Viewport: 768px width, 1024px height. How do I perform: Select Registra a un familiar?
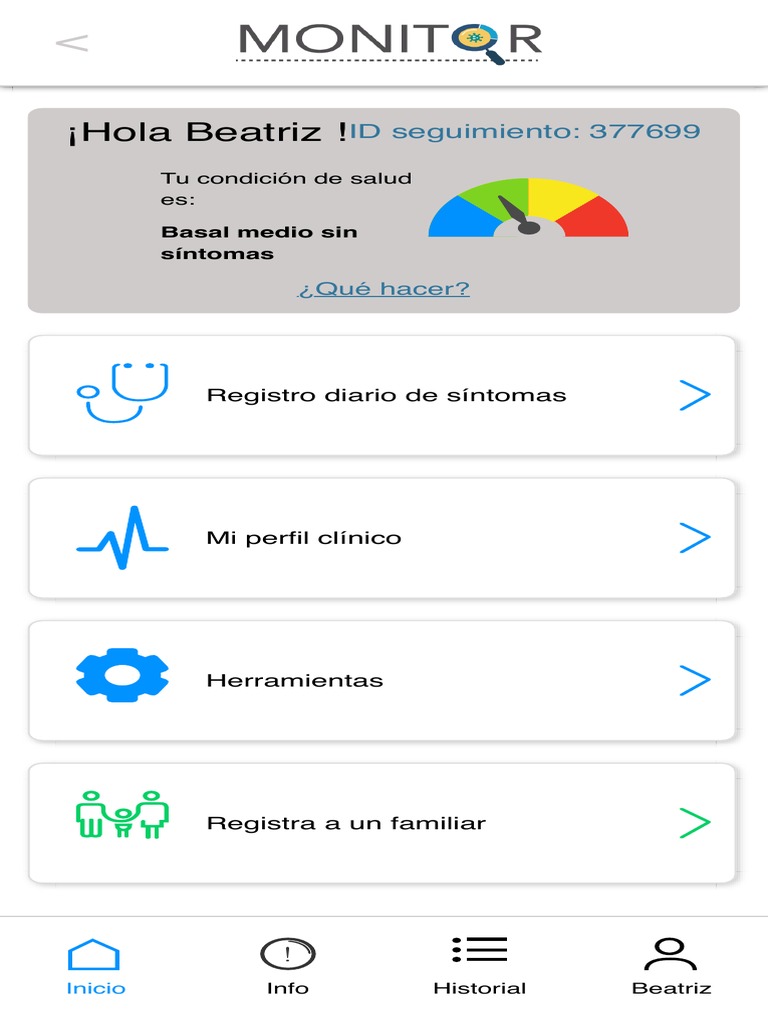tap(383, 824)
